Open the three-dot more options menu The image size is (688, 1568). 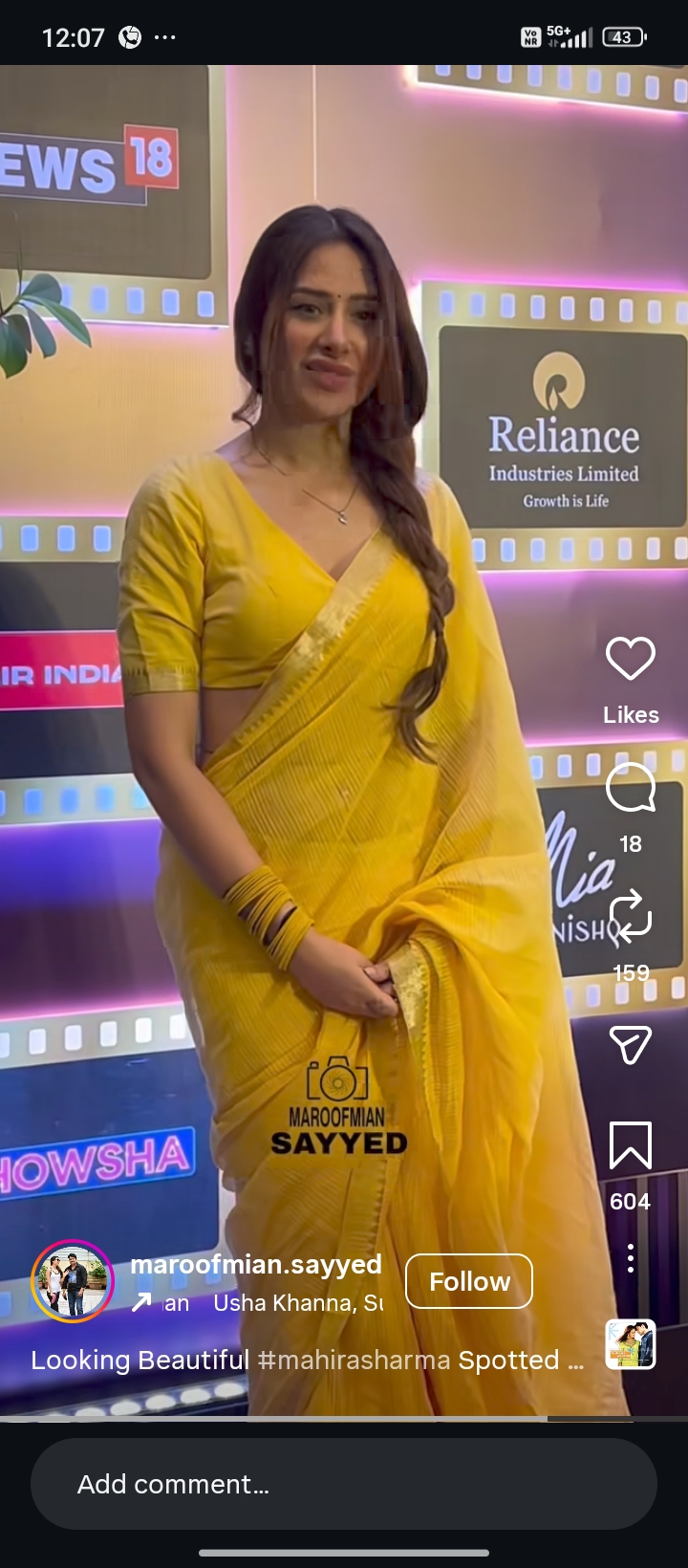click(x=630, y=1258)
